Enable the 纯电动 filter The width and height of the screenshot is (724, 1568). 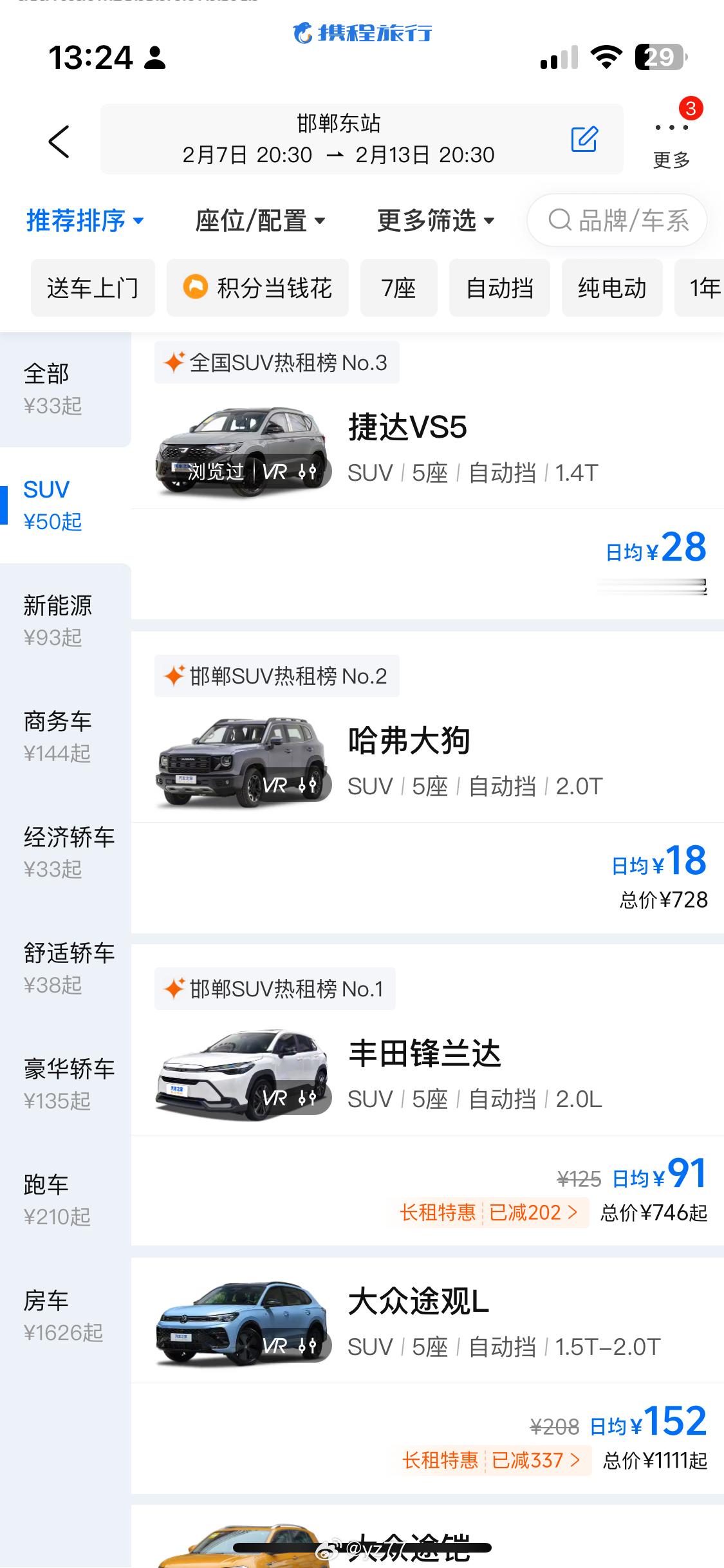coord(610,288)
